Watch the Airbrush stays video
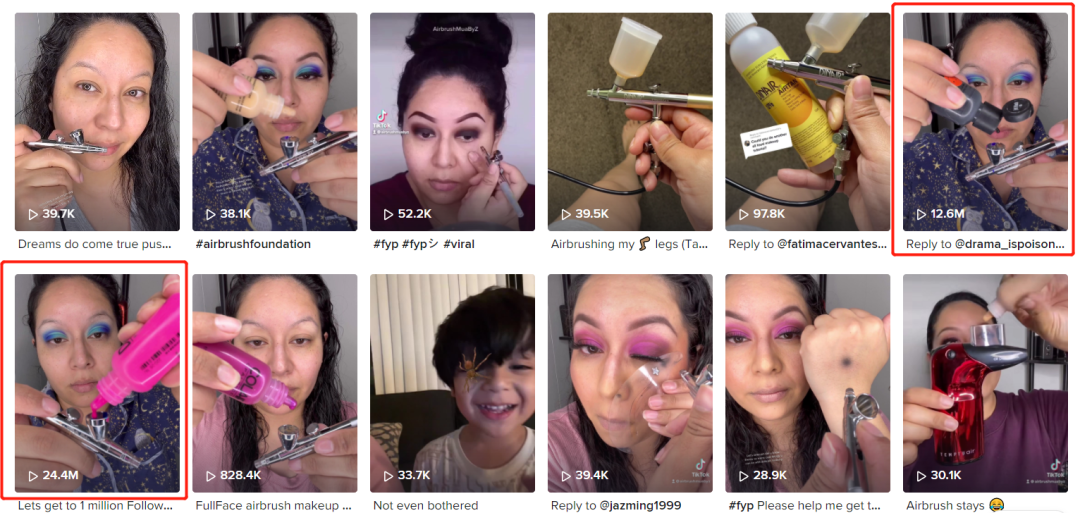 tap(985, 383)
